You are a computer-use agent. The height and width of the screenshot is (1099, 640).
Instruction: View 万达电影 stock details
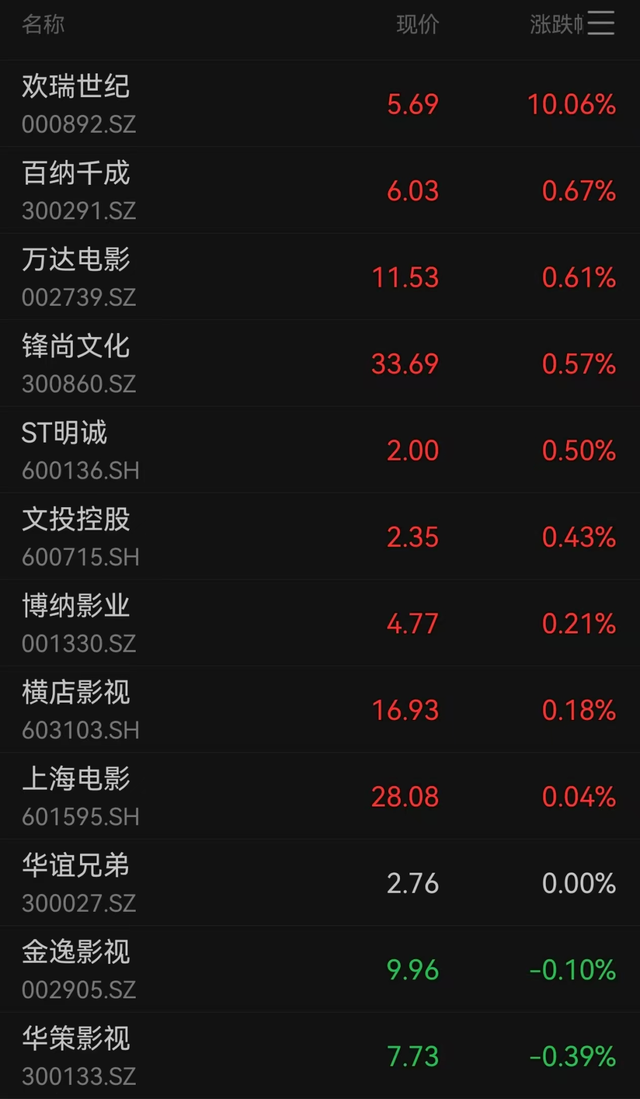[320, 277]
